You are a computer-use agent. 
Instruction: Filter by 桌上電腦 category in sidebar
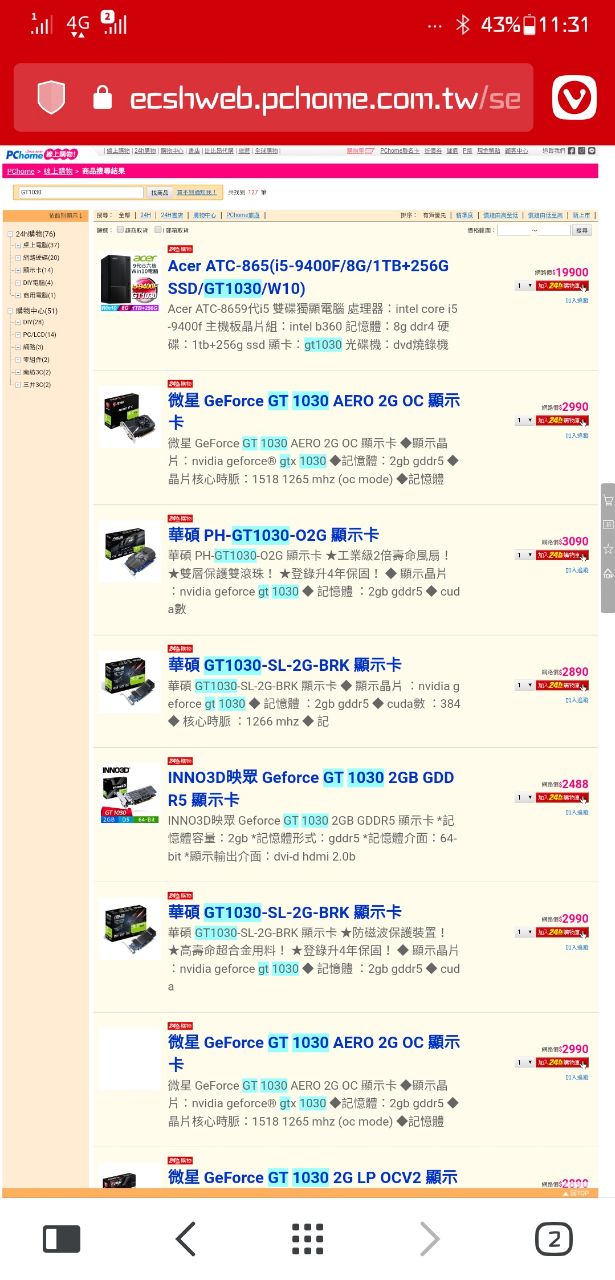[40, 245]
